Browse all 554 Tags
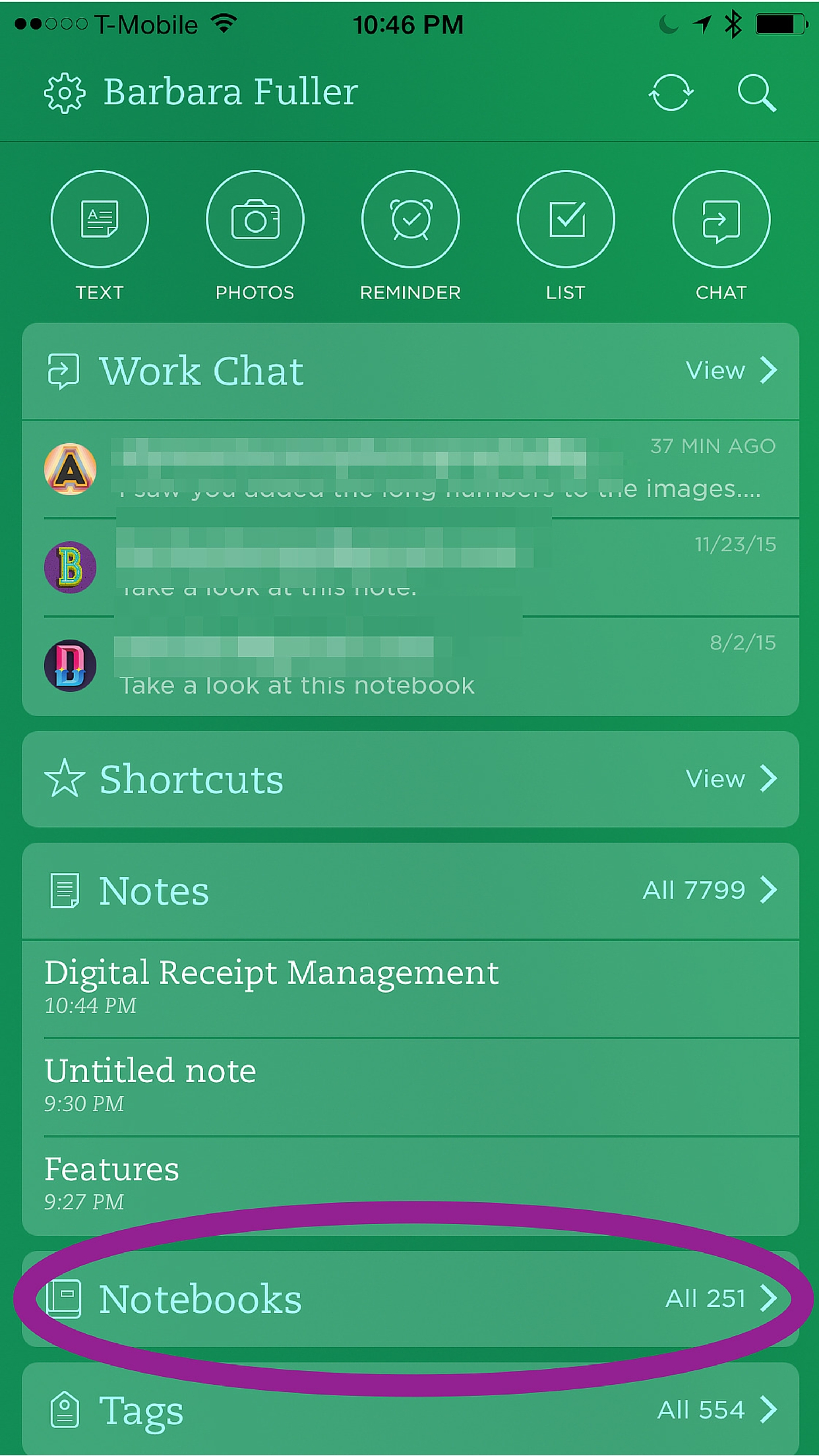Image resolution: width=819 pixels, height=1456 pixels. 410,1409
